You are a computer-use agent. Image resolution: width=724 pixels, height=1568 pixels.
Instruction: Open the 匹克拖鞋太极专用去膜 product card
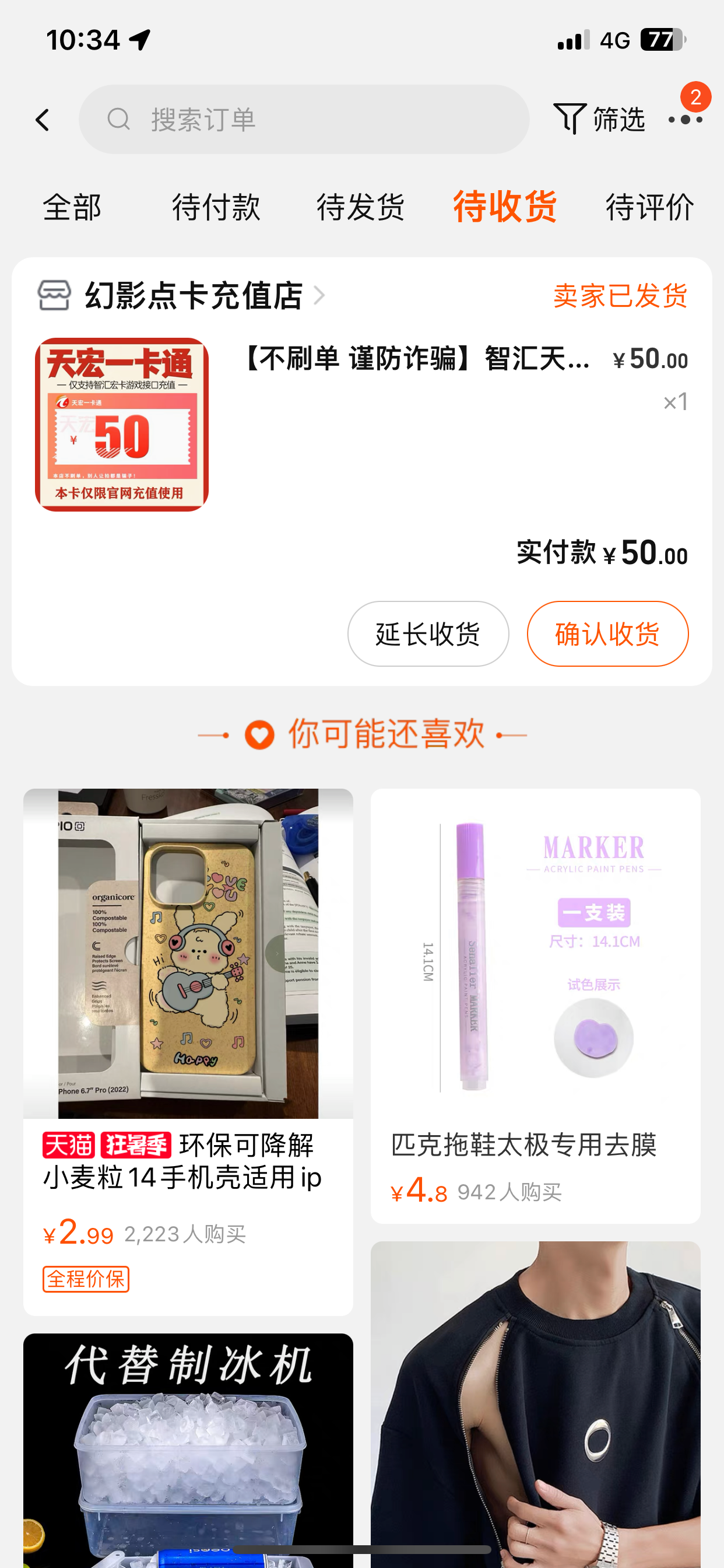[x=535, y=1005]
